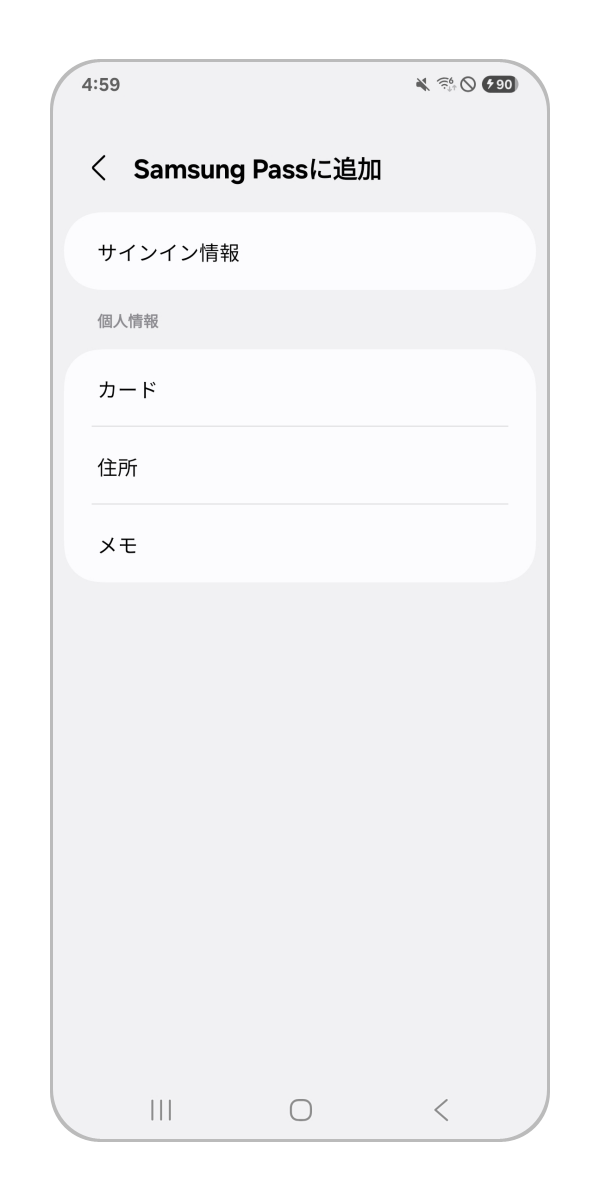
Task: Open the 住所 entry
Action: [x=300, y=467]
